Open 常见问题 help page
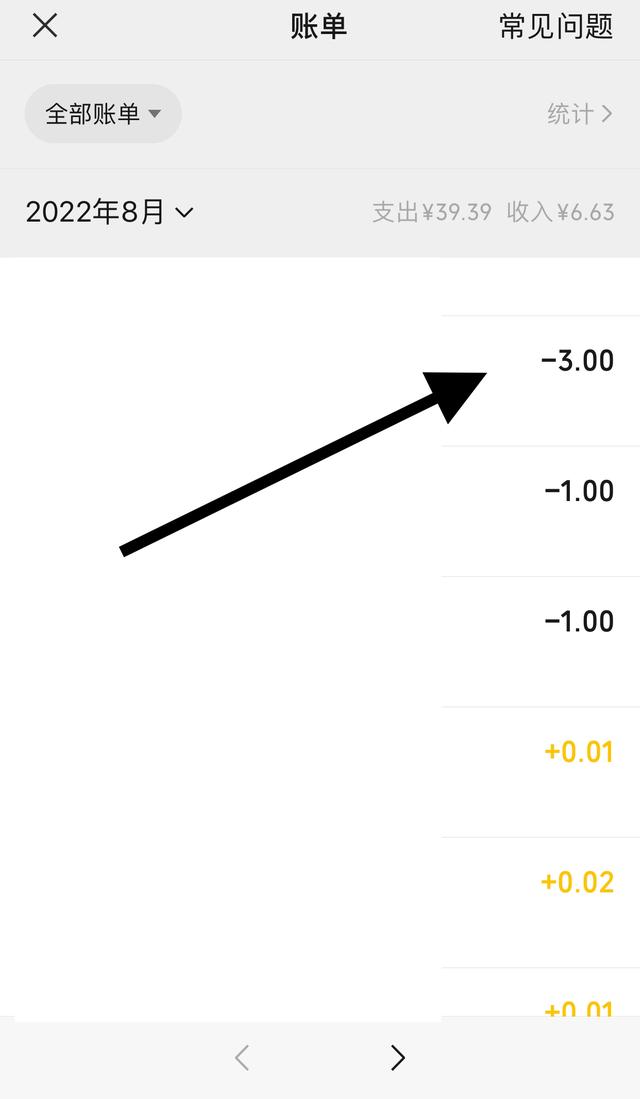640x1099 pixels. click(x=556, y=27)
